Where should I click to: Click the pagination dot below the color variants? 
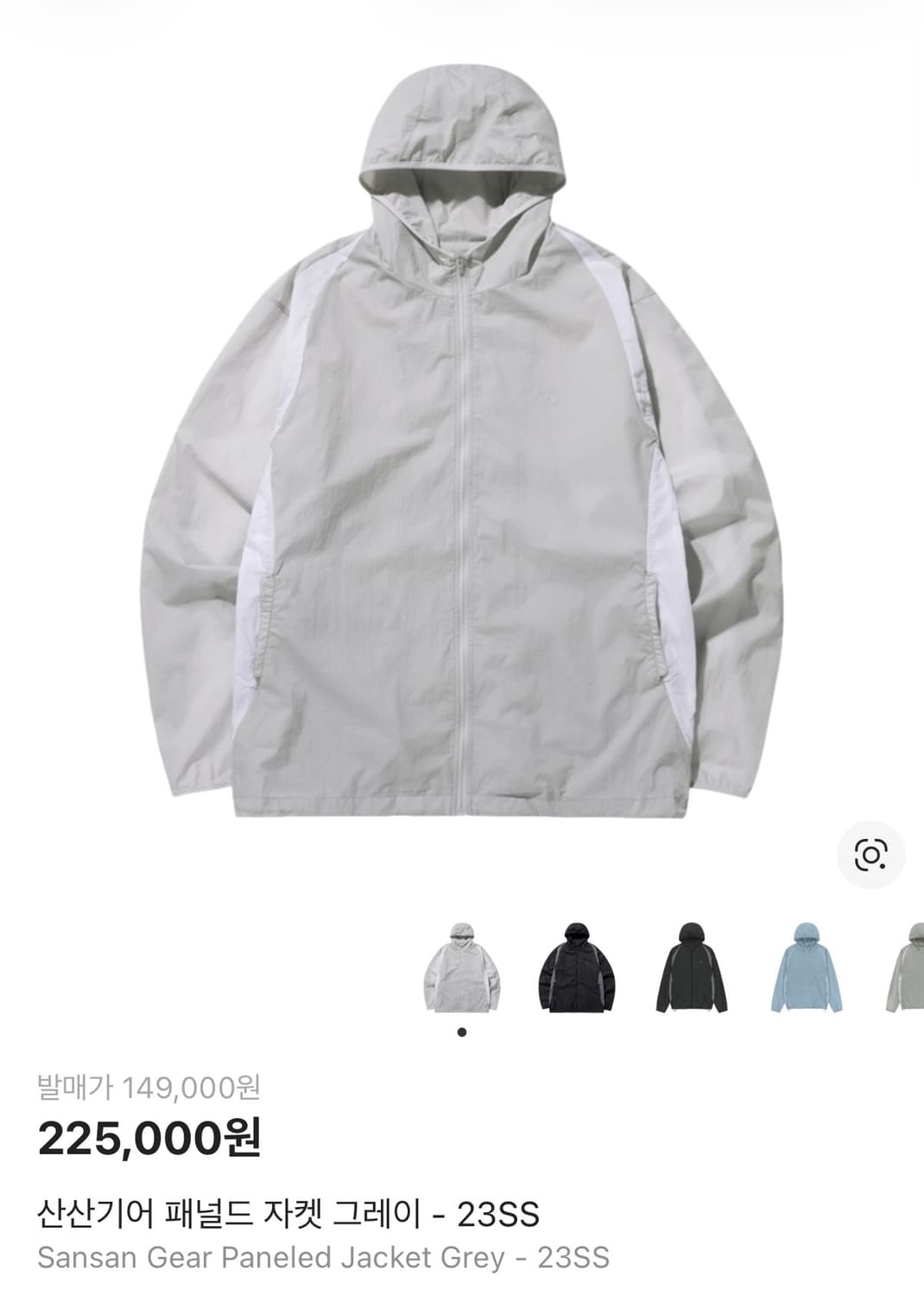(x=461, y=1030)
